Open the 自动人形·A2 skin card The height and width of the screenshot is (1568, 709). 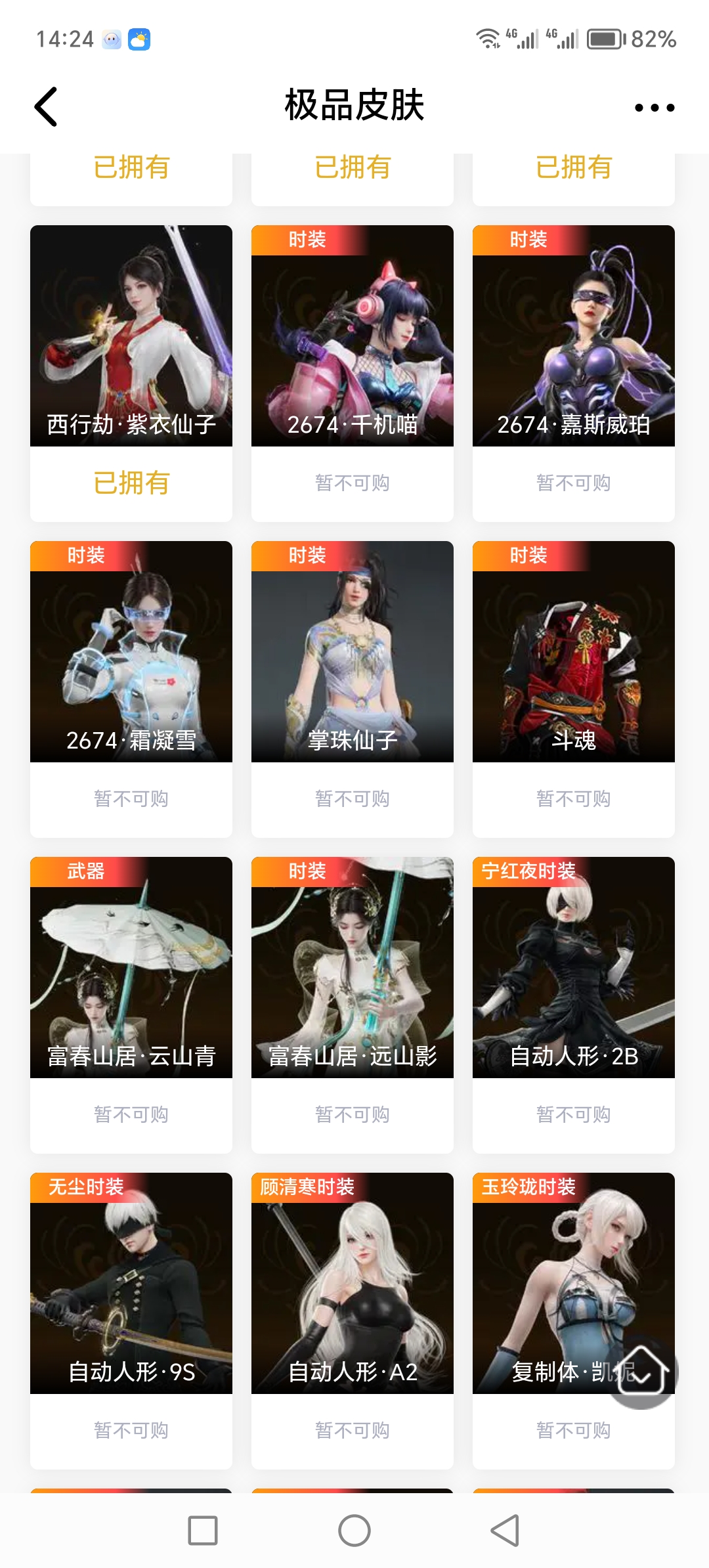[353, 1284]
